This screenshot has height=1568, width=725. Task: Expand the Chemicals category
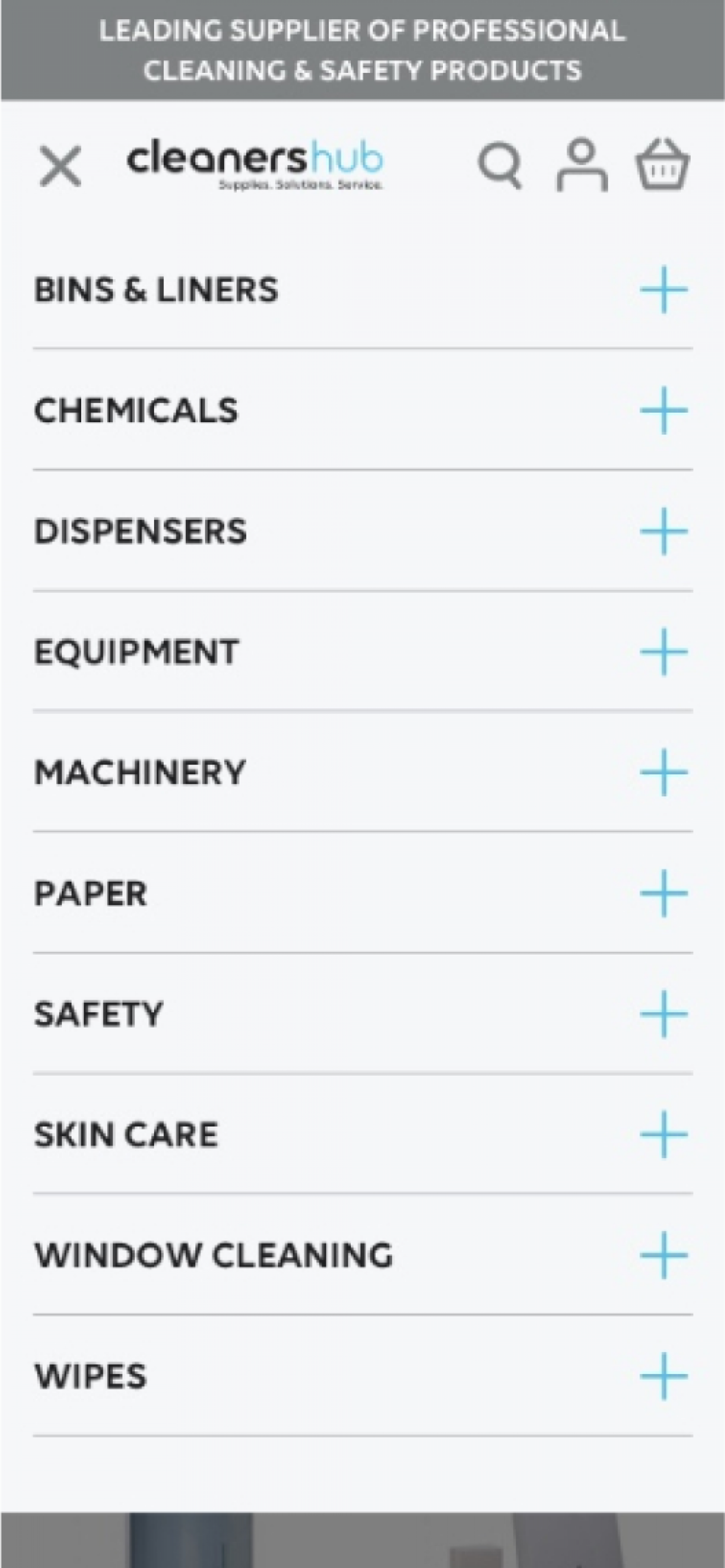663,410
